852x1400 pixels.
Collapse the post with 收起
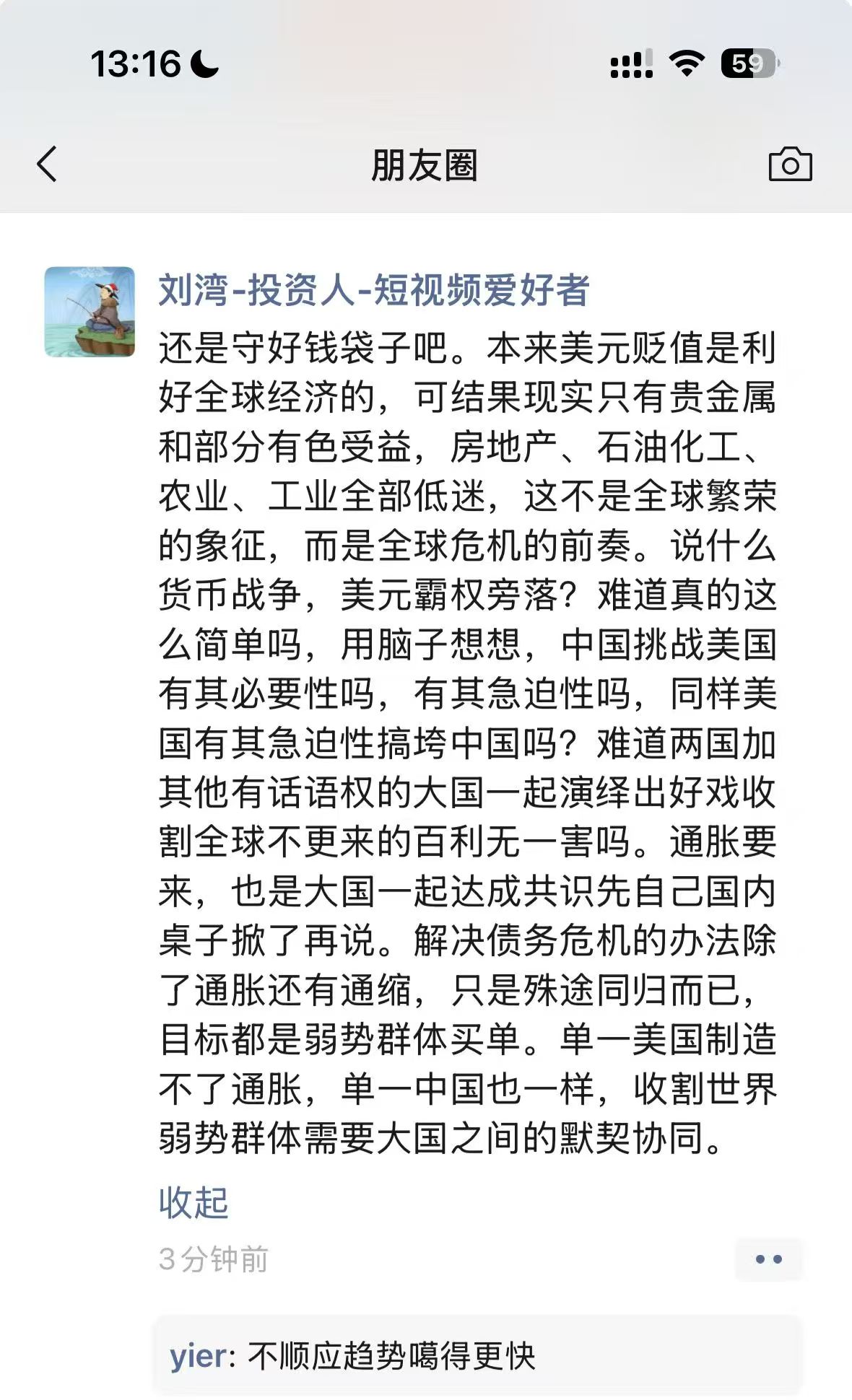pos(193,1203)
